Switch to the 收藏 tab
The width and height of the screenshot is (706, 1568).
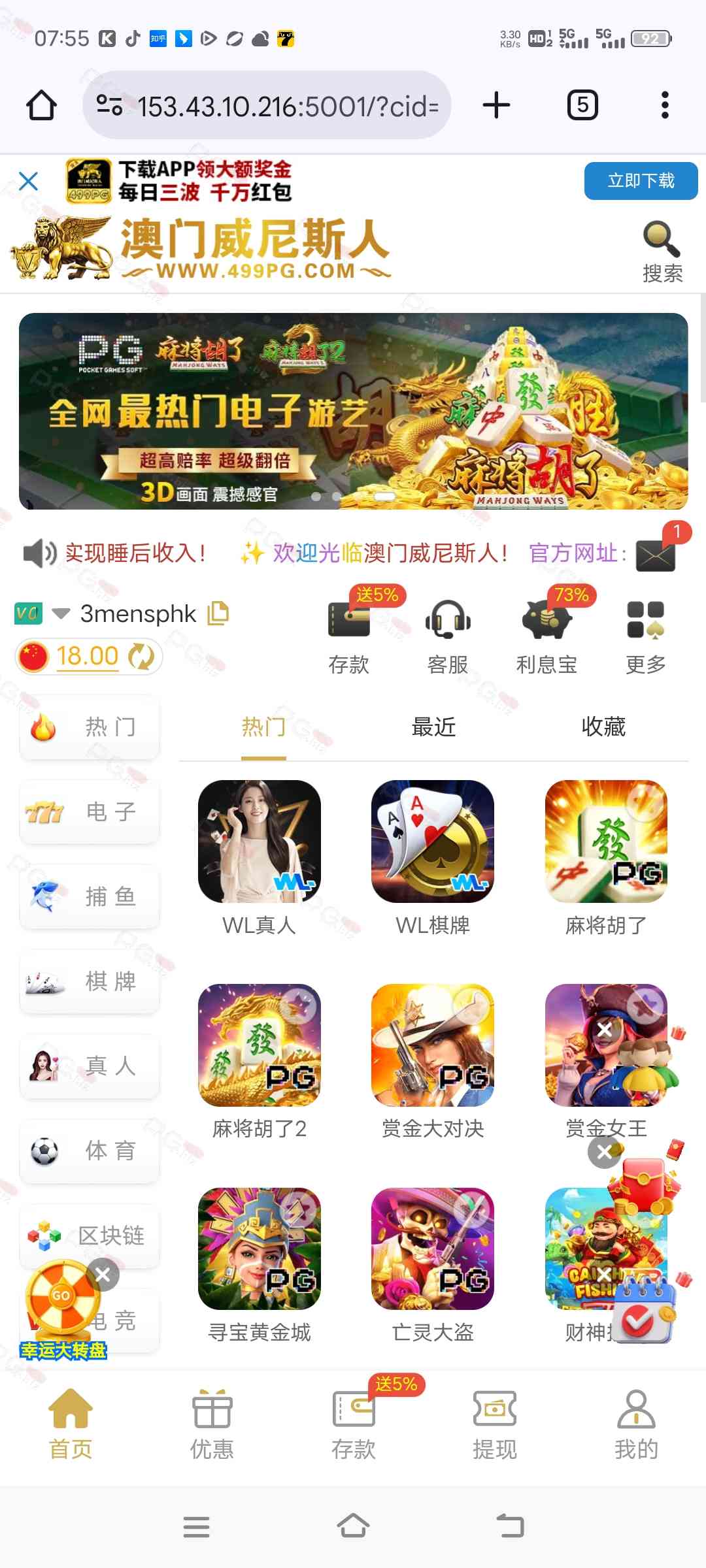(x=603, y=727)
